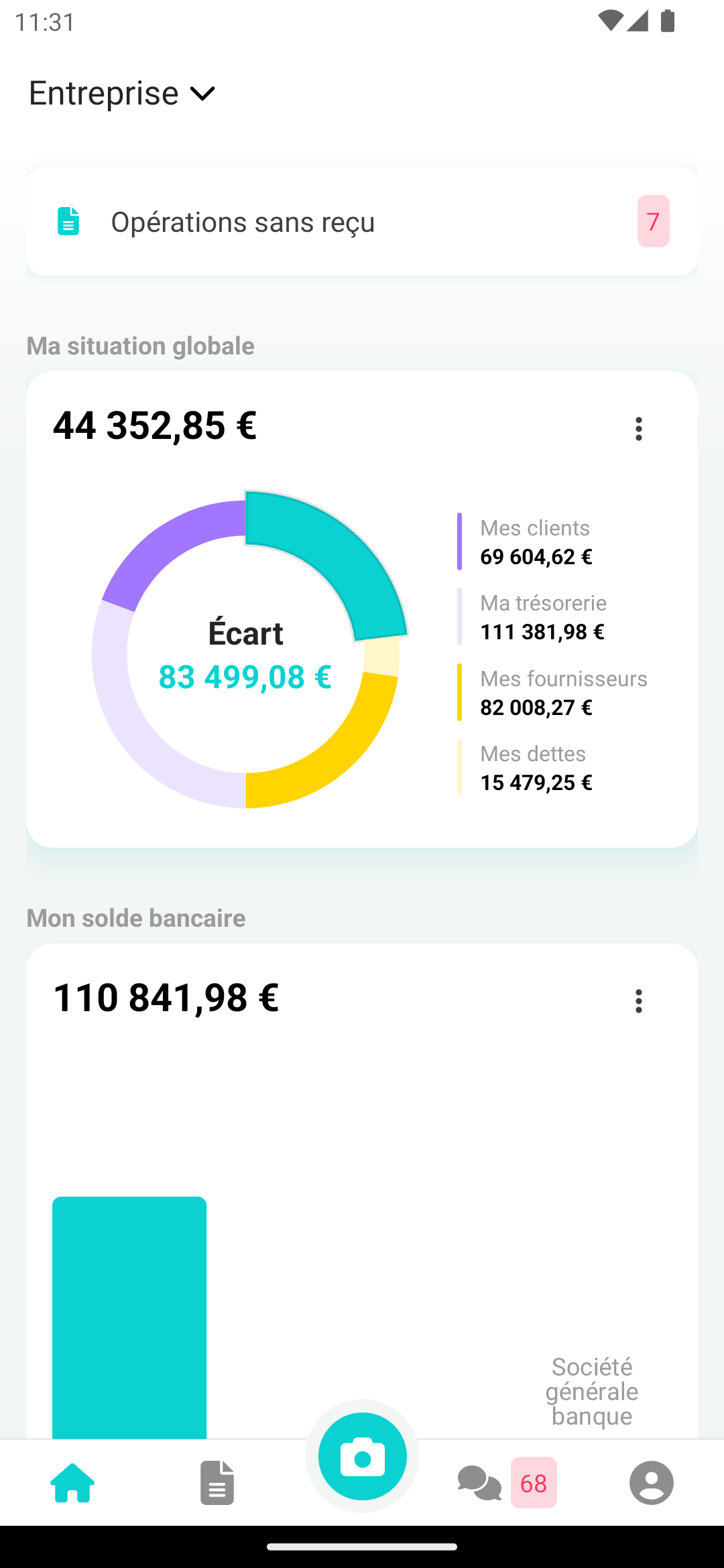Screen dimensions: 724x1568
Task: Open Opérations sans reçu
Action: (361, 222)
